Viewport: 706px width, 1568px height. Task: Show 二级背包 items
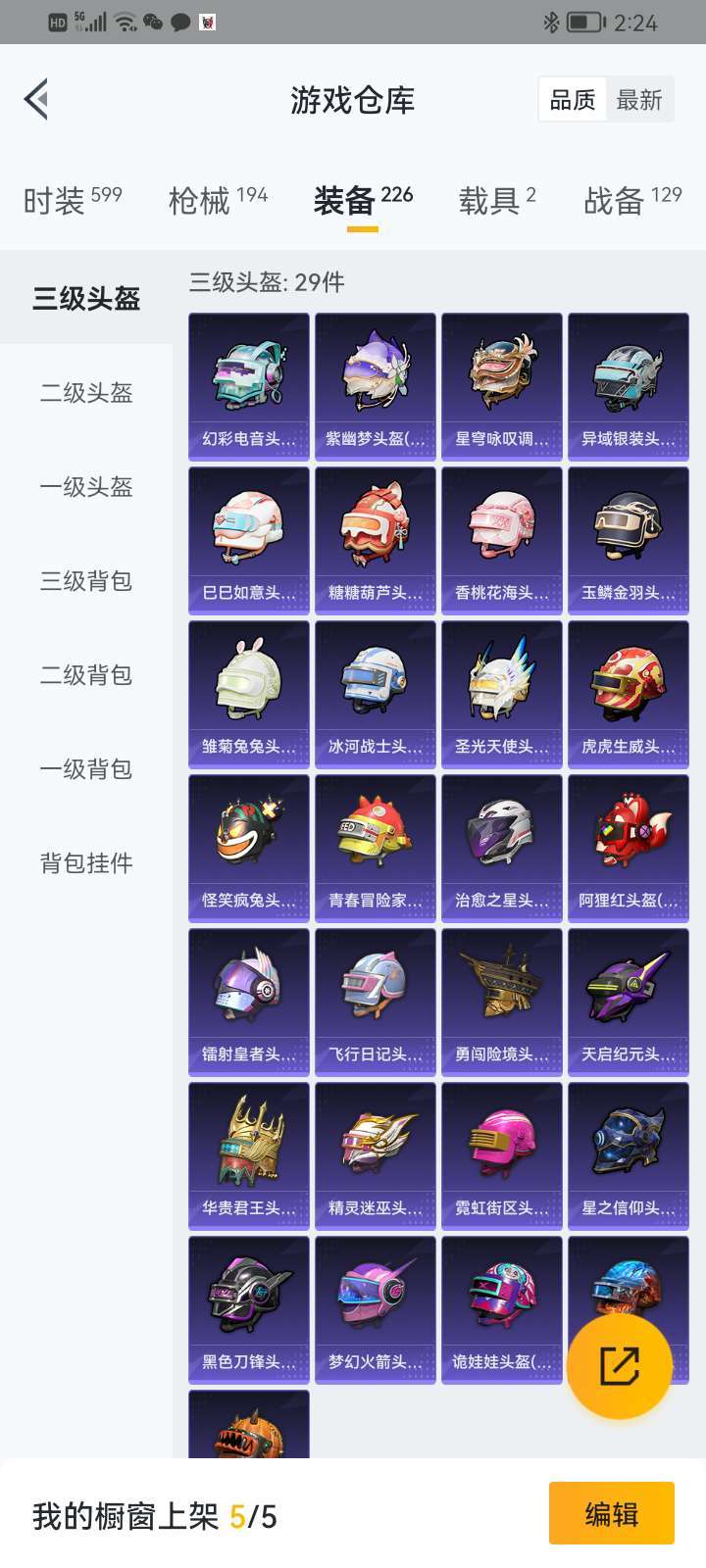[86, 675]
